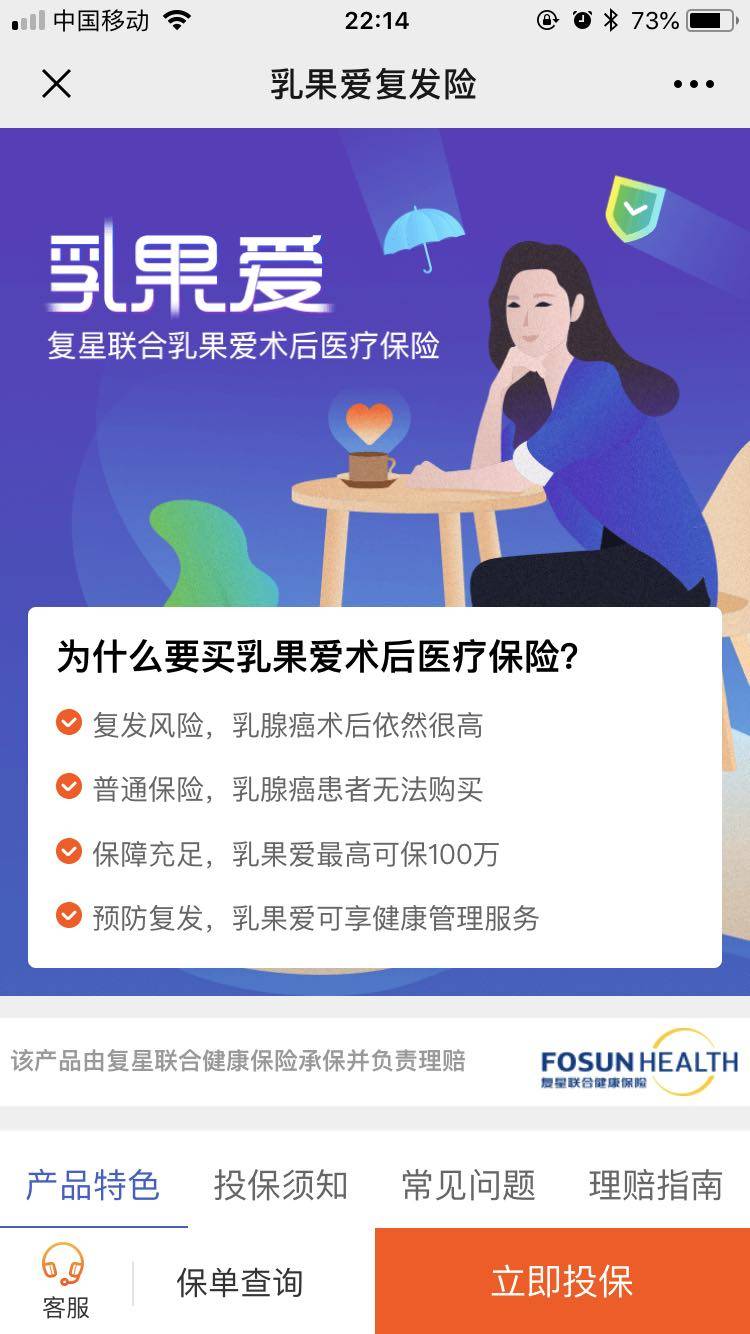Open the 常见问题 tab
Viewport: 750px width, 1334px height.
tap(468, 1186)
